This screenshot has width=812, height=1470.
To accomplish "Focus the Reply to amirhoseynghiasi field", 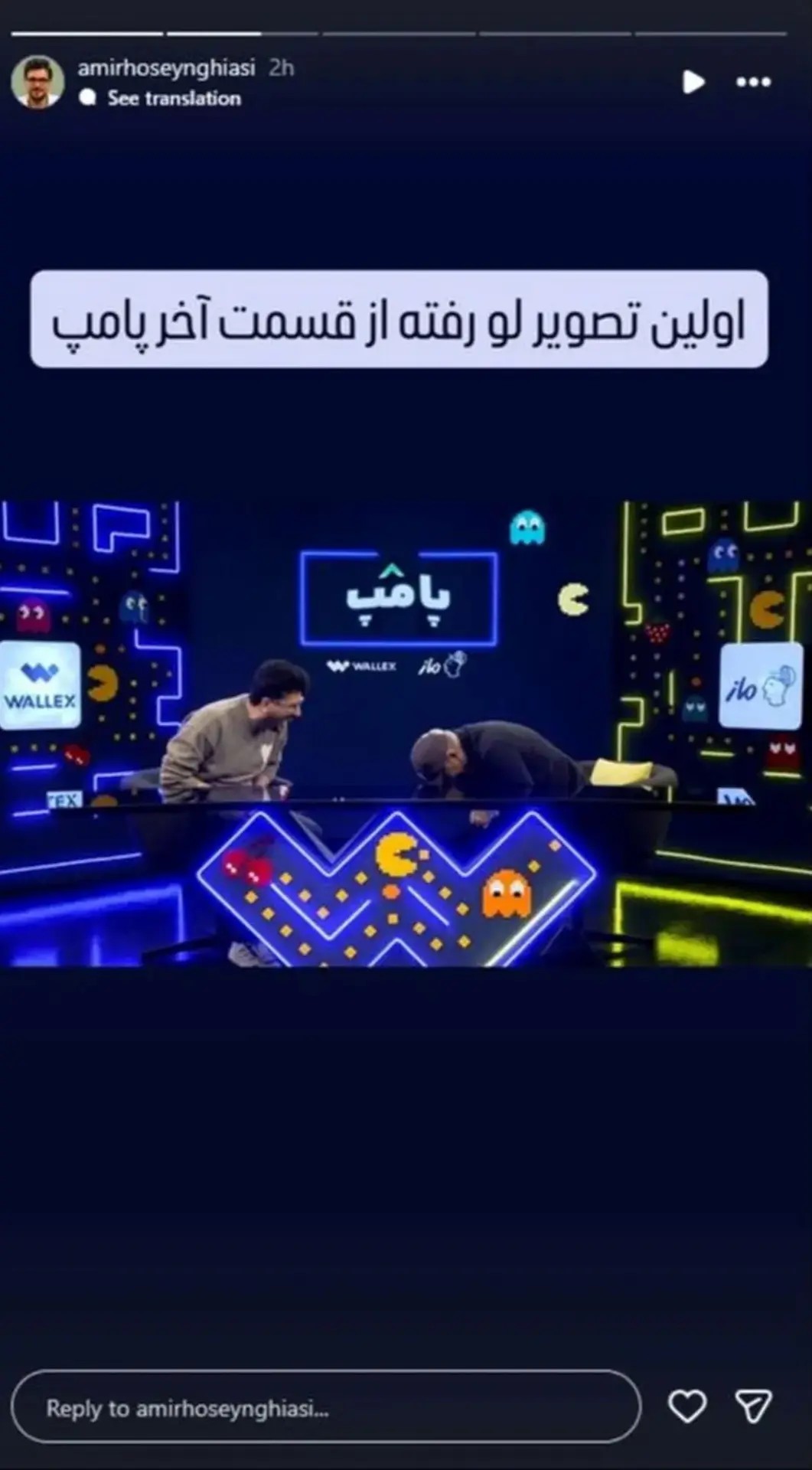I will click(x=325, y=1408).
